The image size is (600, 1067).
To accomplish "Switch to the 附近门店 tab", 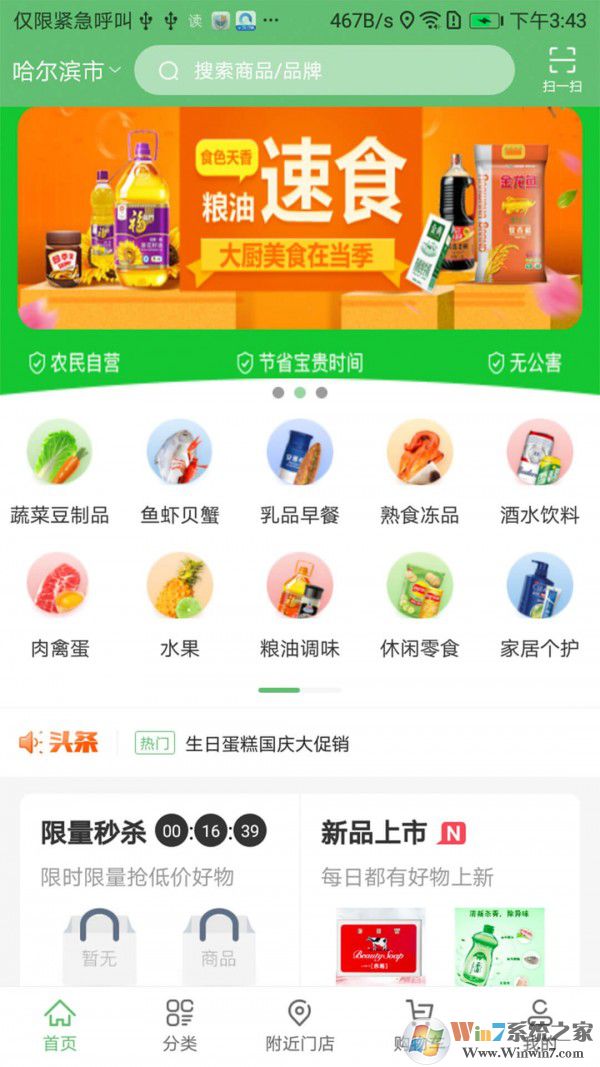I will click(x=300, y=1025).
